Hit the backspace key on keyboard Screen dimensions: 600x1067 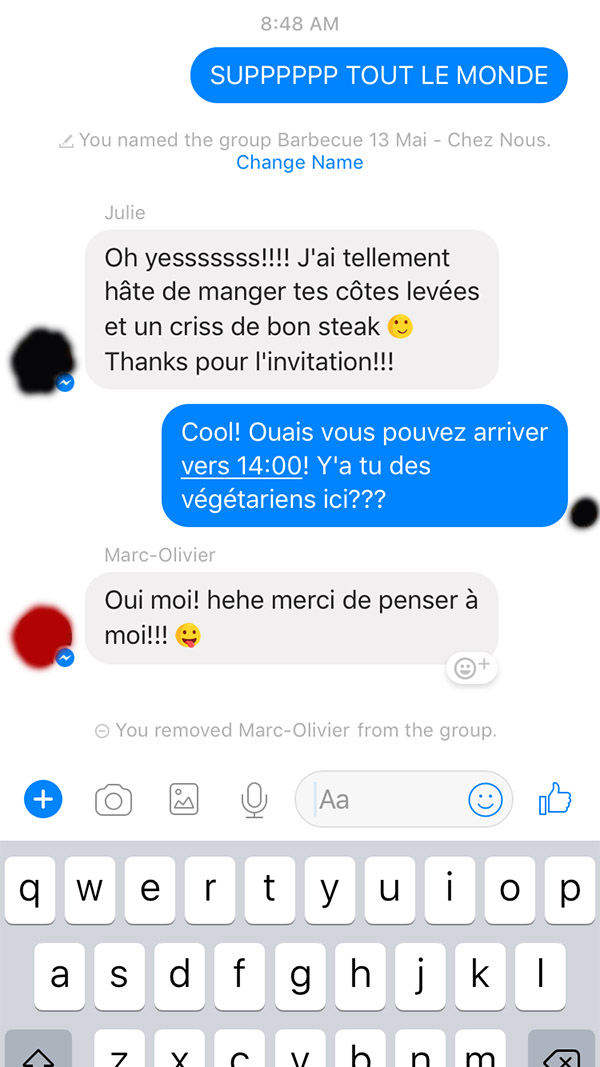click(x=561, y=1049)
